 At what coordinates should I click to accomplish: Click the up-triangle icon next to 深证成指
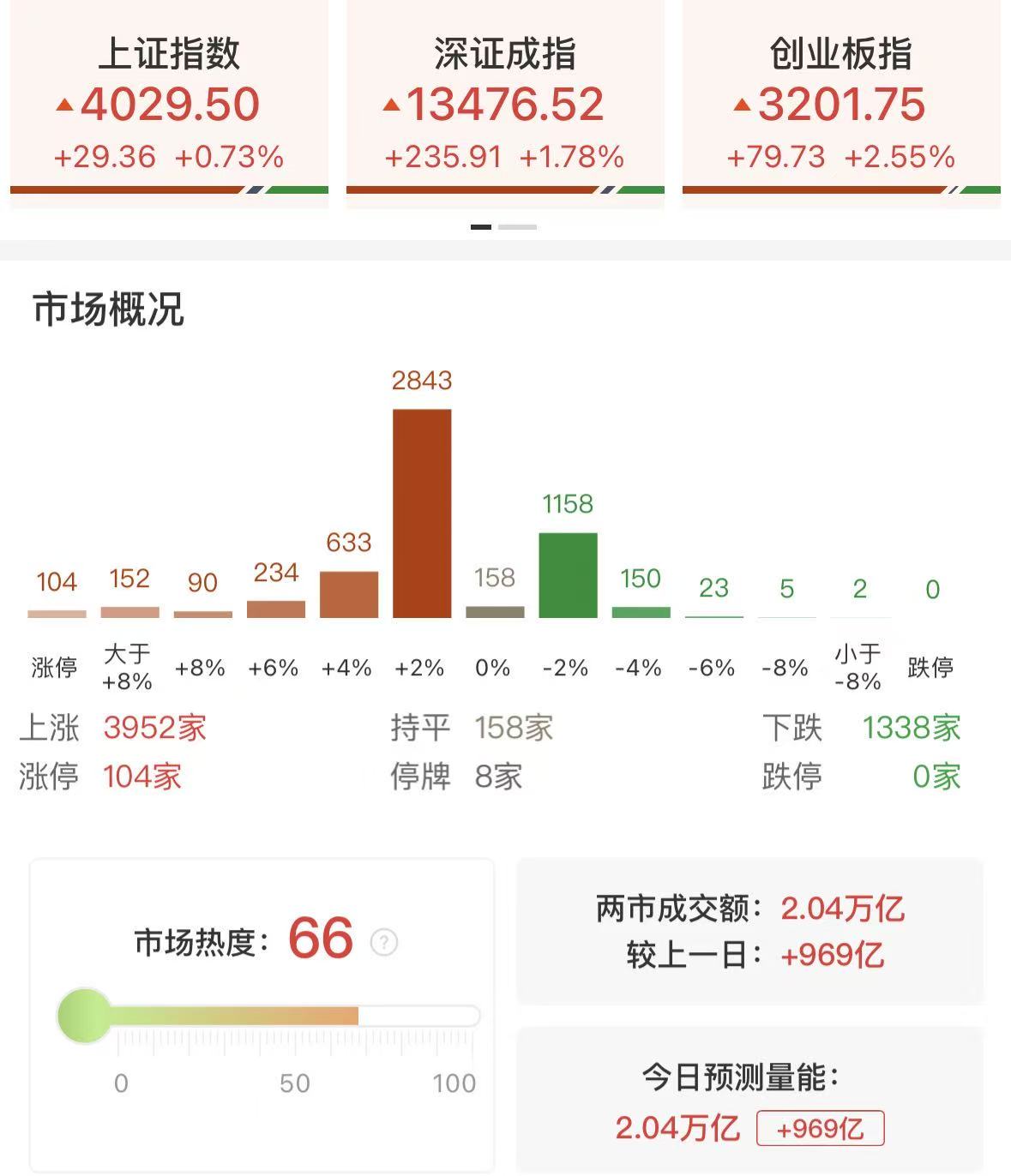[392, 103]
